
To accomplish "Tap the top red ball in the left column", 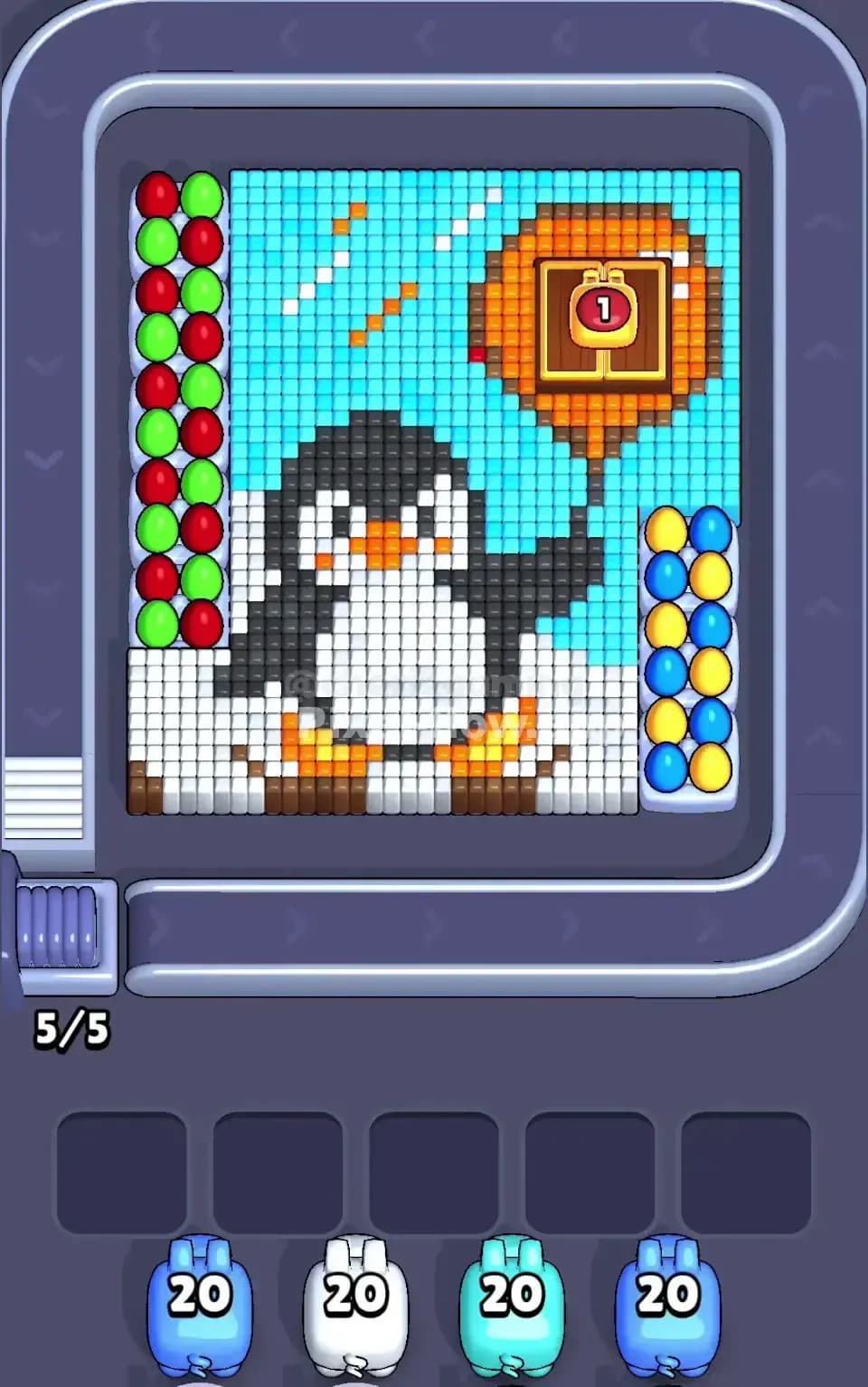I will tap(158, 193).
